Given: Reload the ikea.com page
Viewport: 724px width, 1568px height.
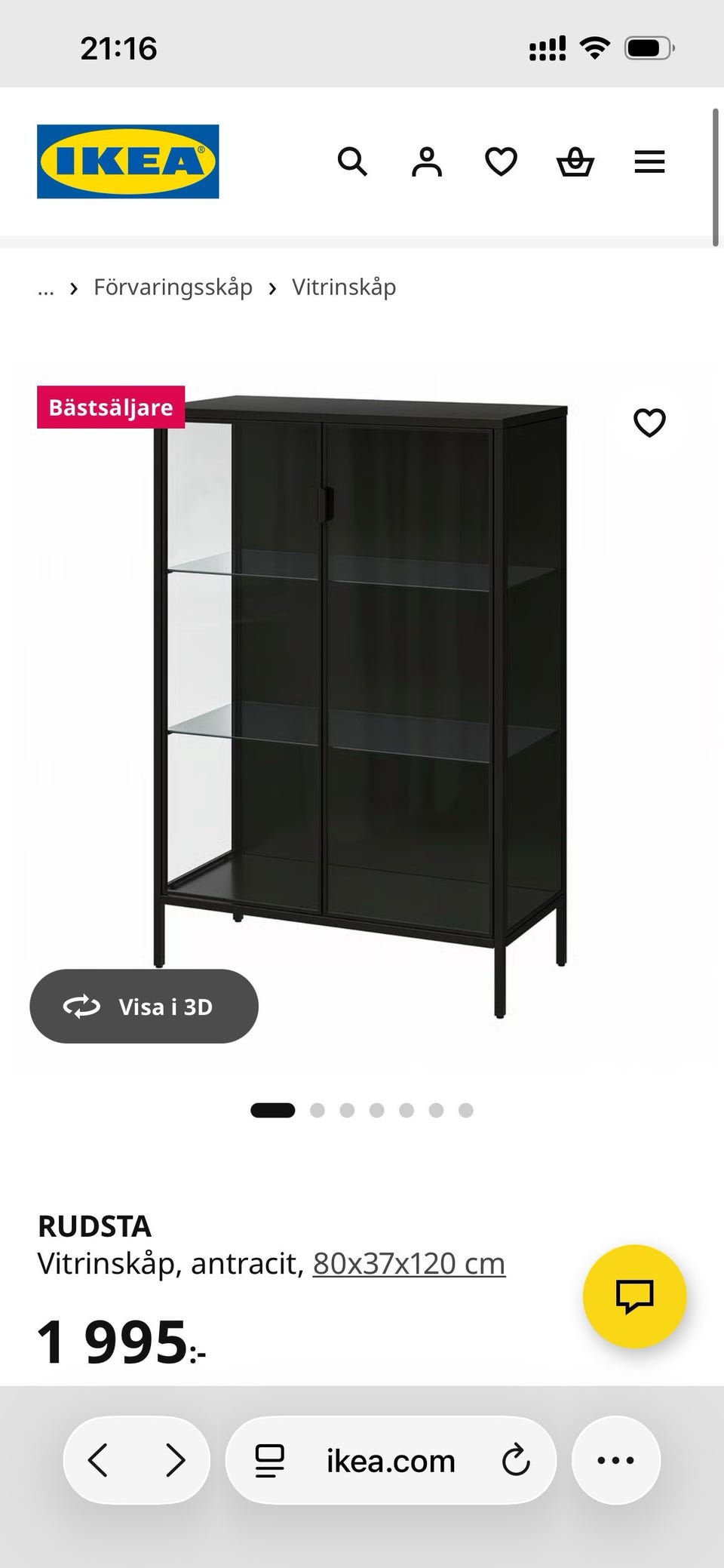Looking at the screenshot, I should click(516, 1460).
